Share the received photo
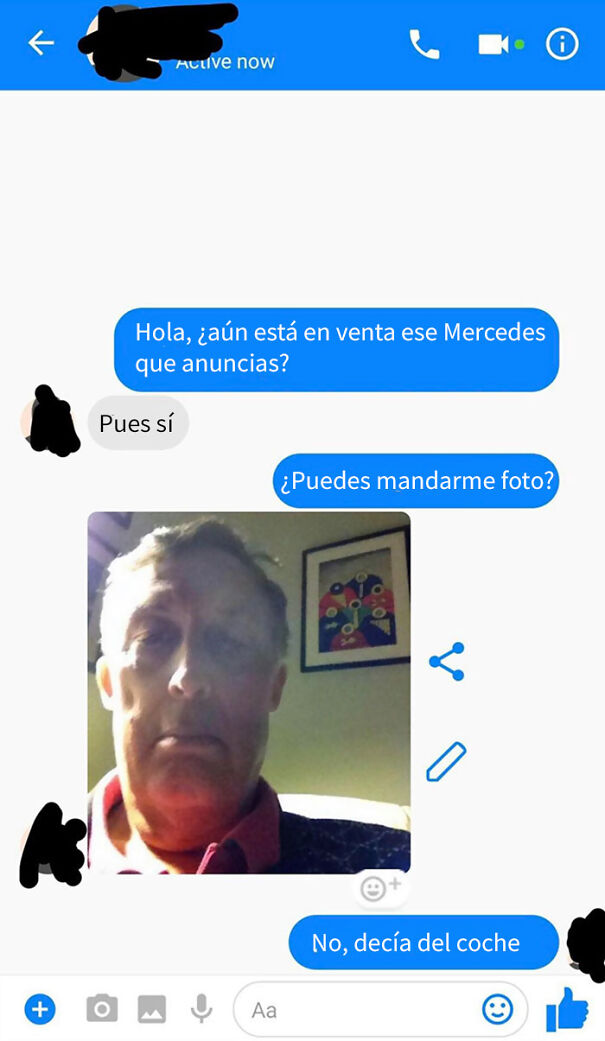The width and height of the screenshot is (605, 1041). (x=446, y=662)
